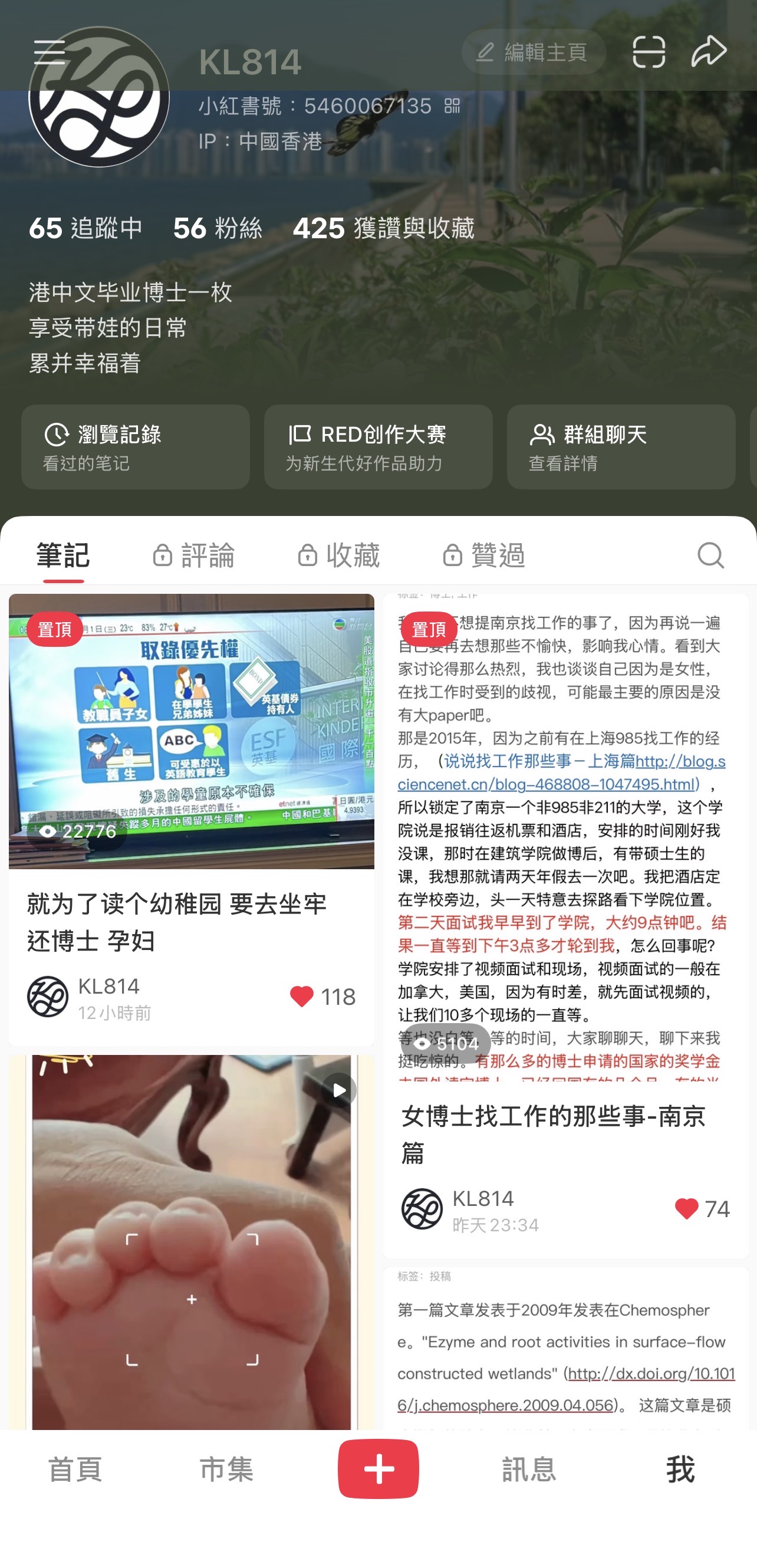Create a new post with plus button
Viewport: 757px width, 1568px height.
tap(378, 1468)
